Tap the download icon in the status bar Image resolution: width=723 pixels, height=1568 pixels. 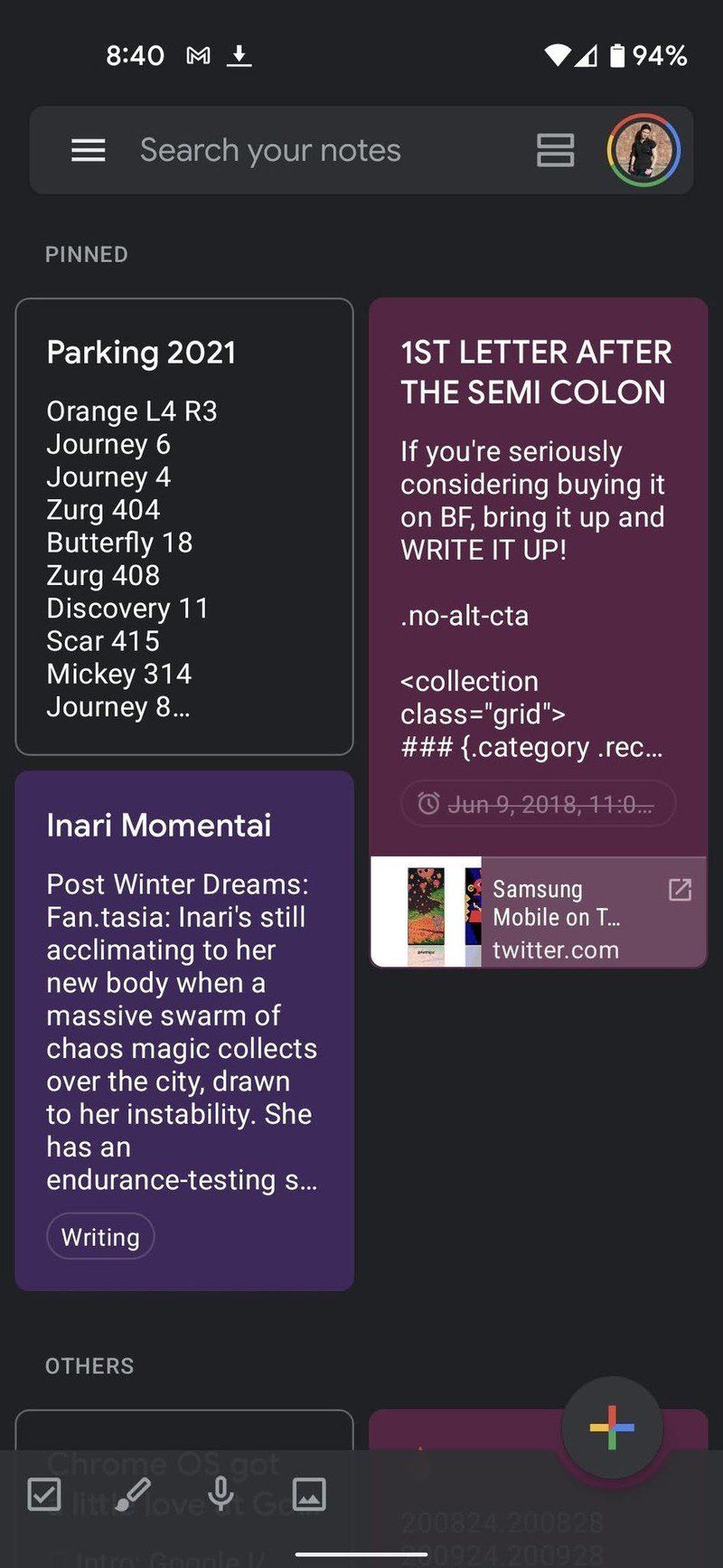(239, 55)
